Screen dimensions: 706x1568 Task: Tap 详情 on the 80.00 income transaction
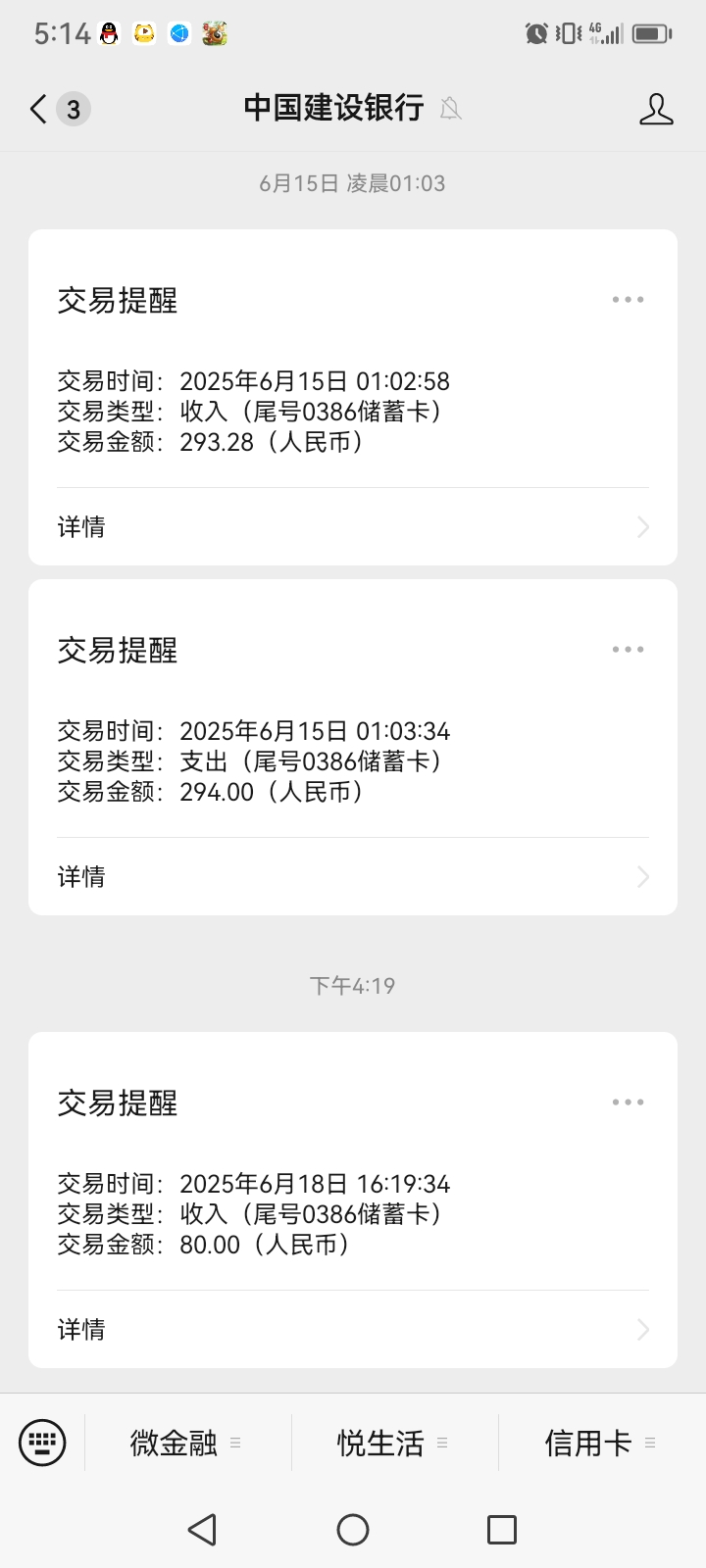(81, 1329)
